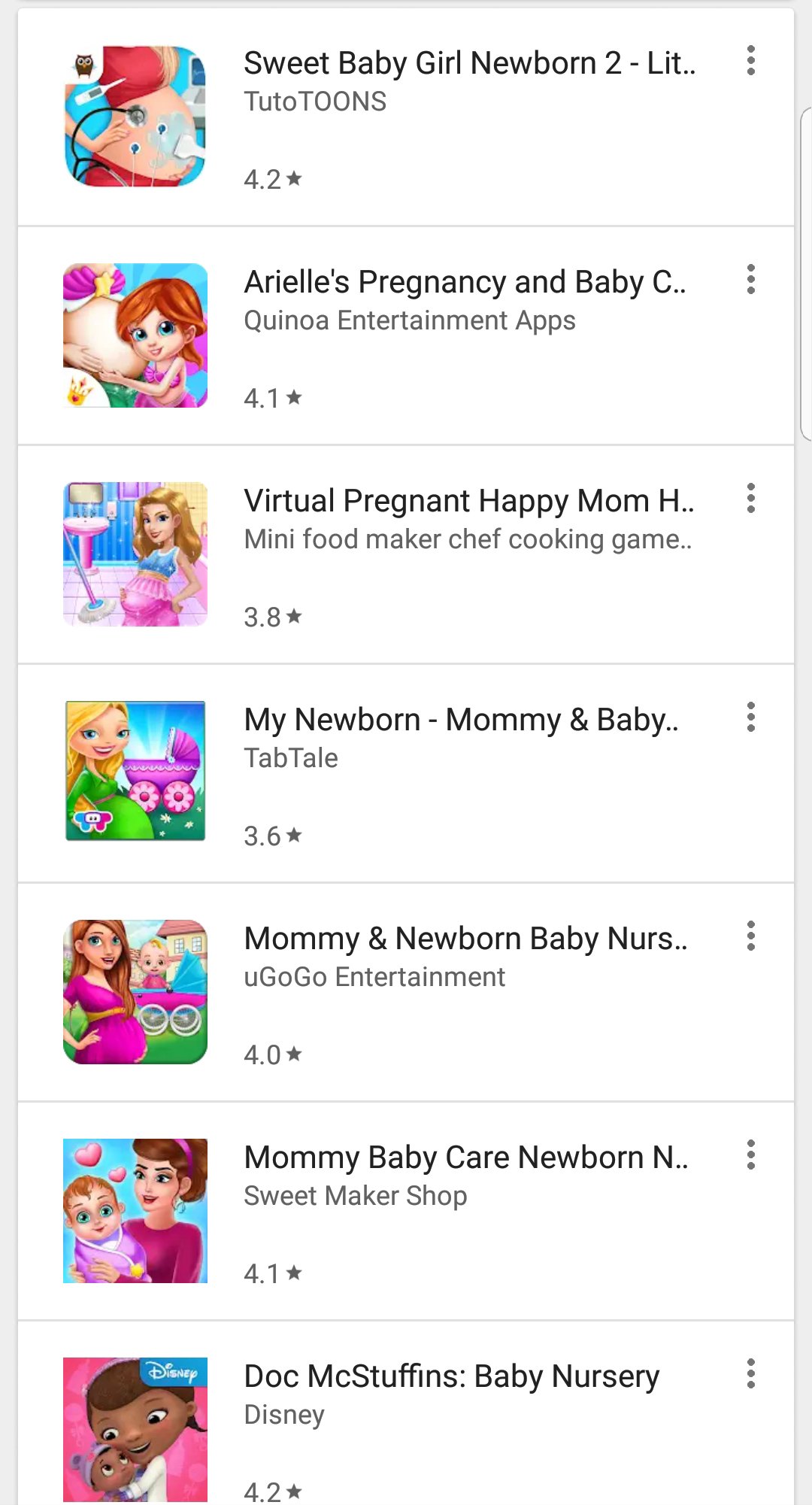The image size is (812, 1505).
Task: Open Arielle's Pregnancy and Baby app
Action: click(465, 283)
